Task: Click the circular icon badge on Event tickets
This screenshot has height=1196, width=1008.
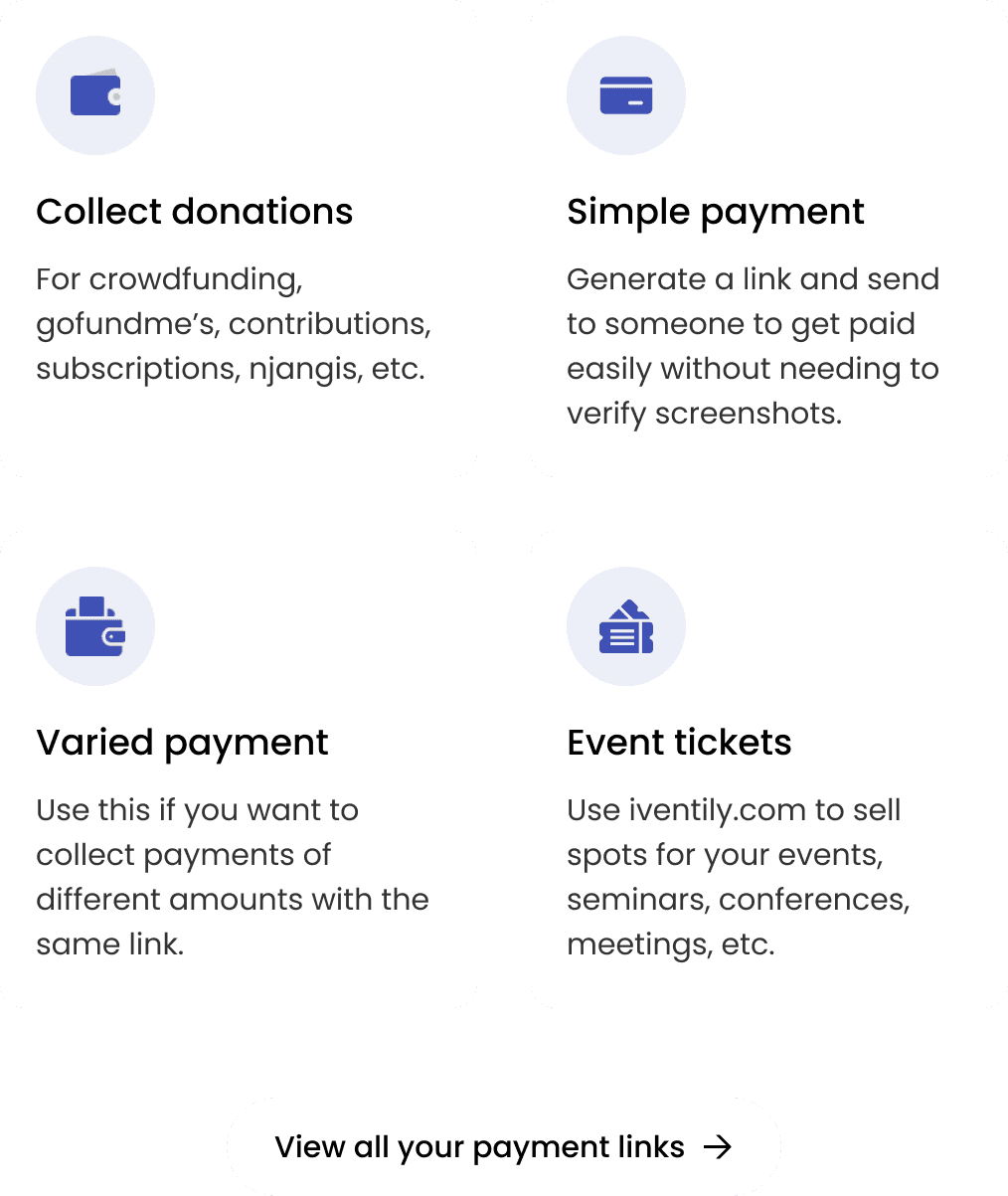Action: pos(626,626)
